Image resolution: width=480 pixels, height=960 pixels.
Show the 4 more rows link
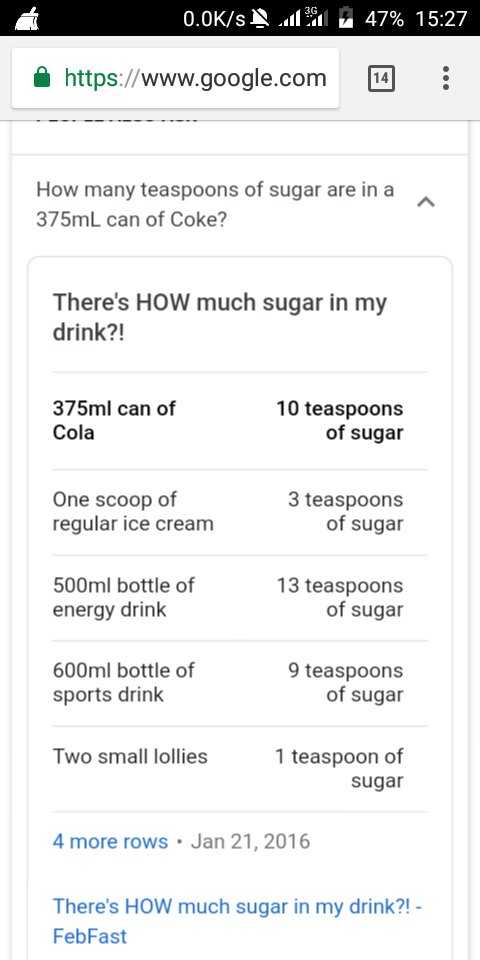pos(110,841)
